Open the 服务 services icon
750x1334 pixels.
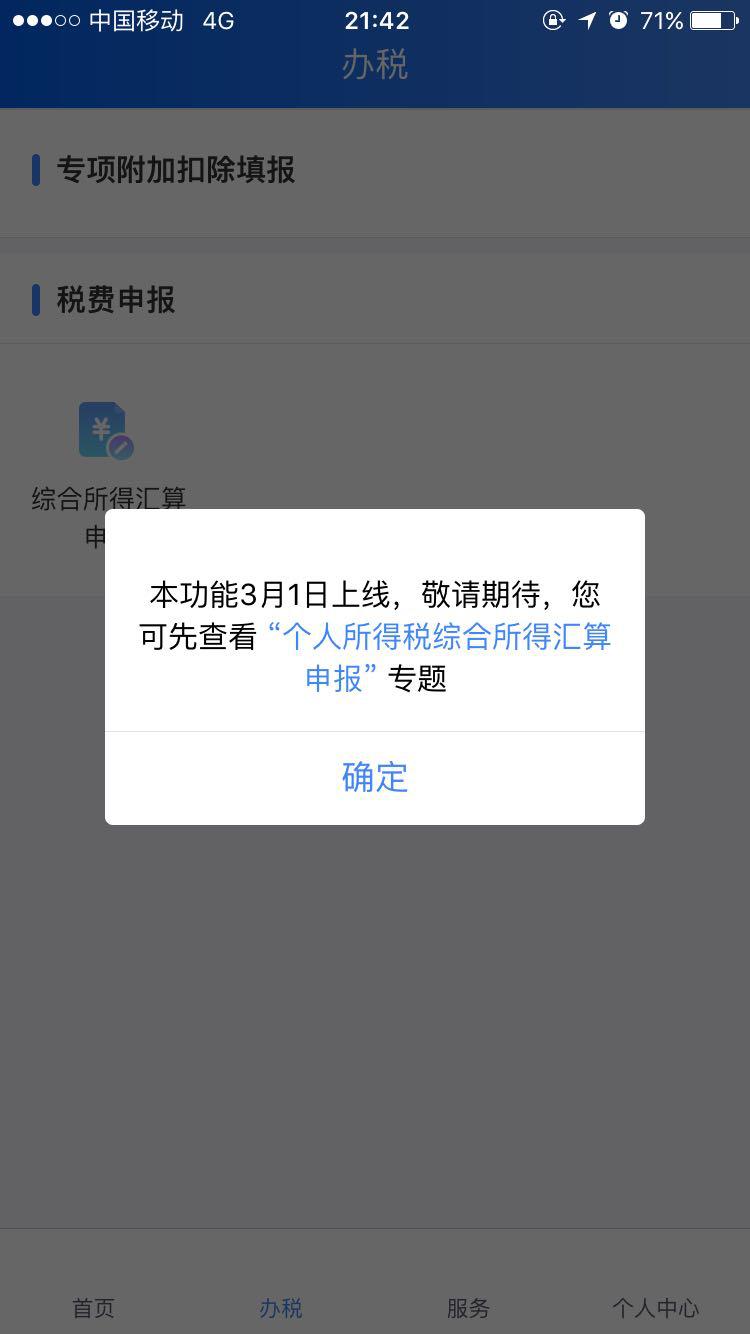(466, 1308)
